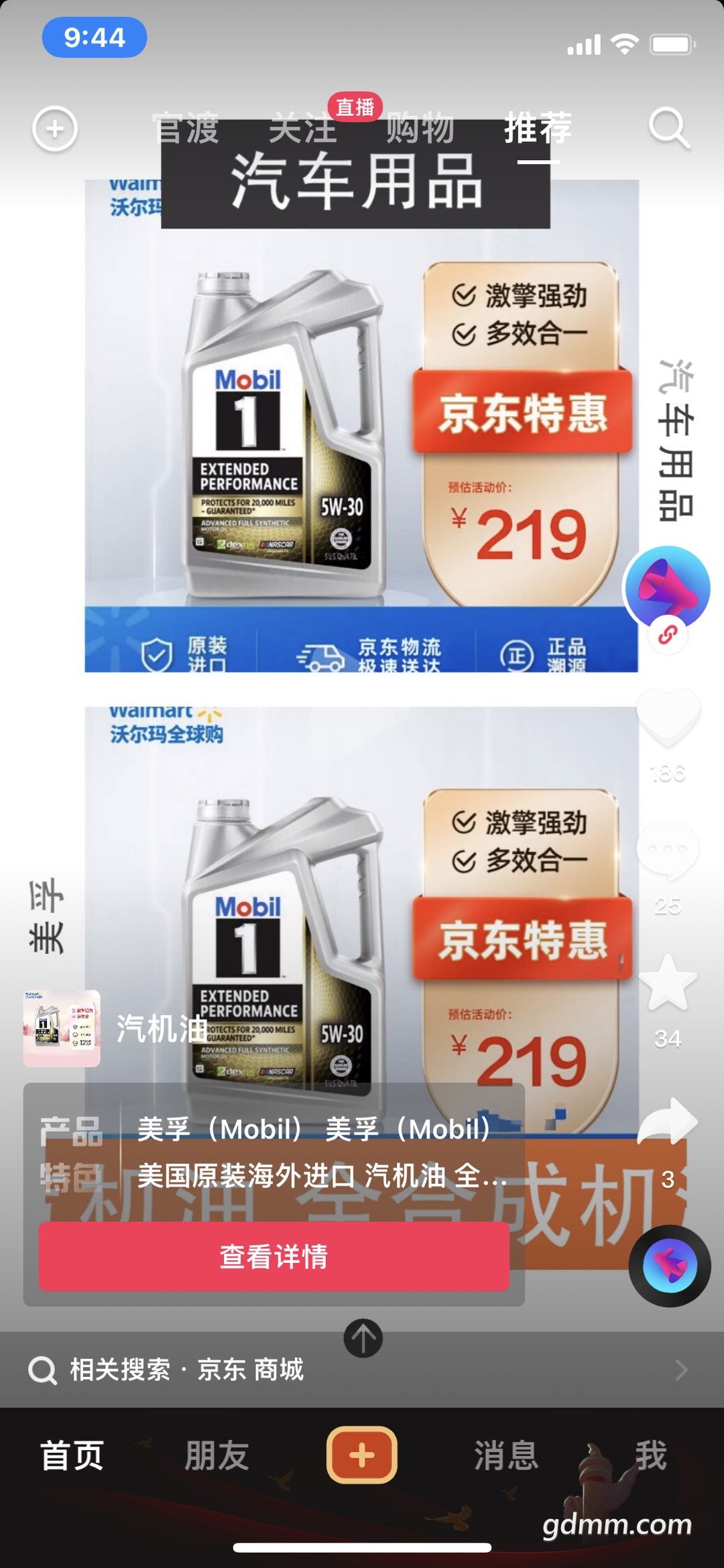Open the 消息 tab
Image resolution: width=724 pixels, height=1568 pixels.
point(507,1455)
